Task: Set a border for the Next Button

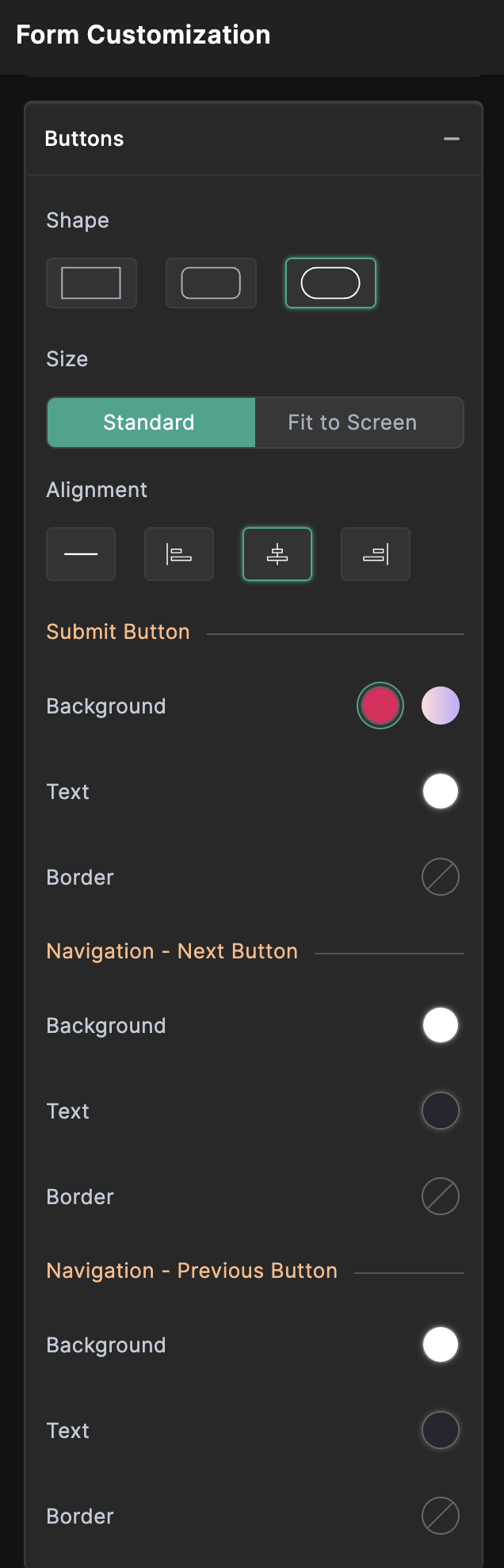Action: [x=441, y=1196]
